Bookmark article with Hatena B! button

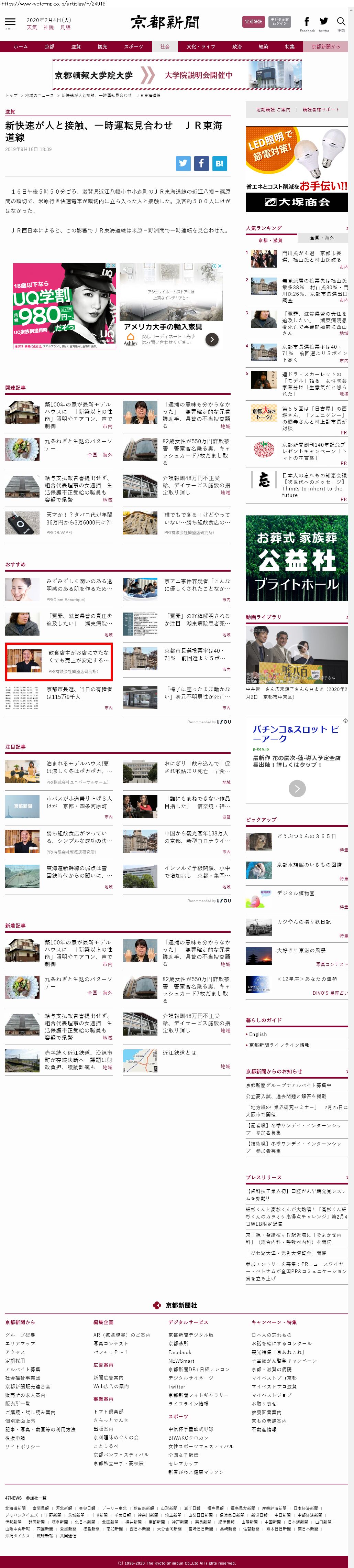pyautogui.click(x=220, y=163)
